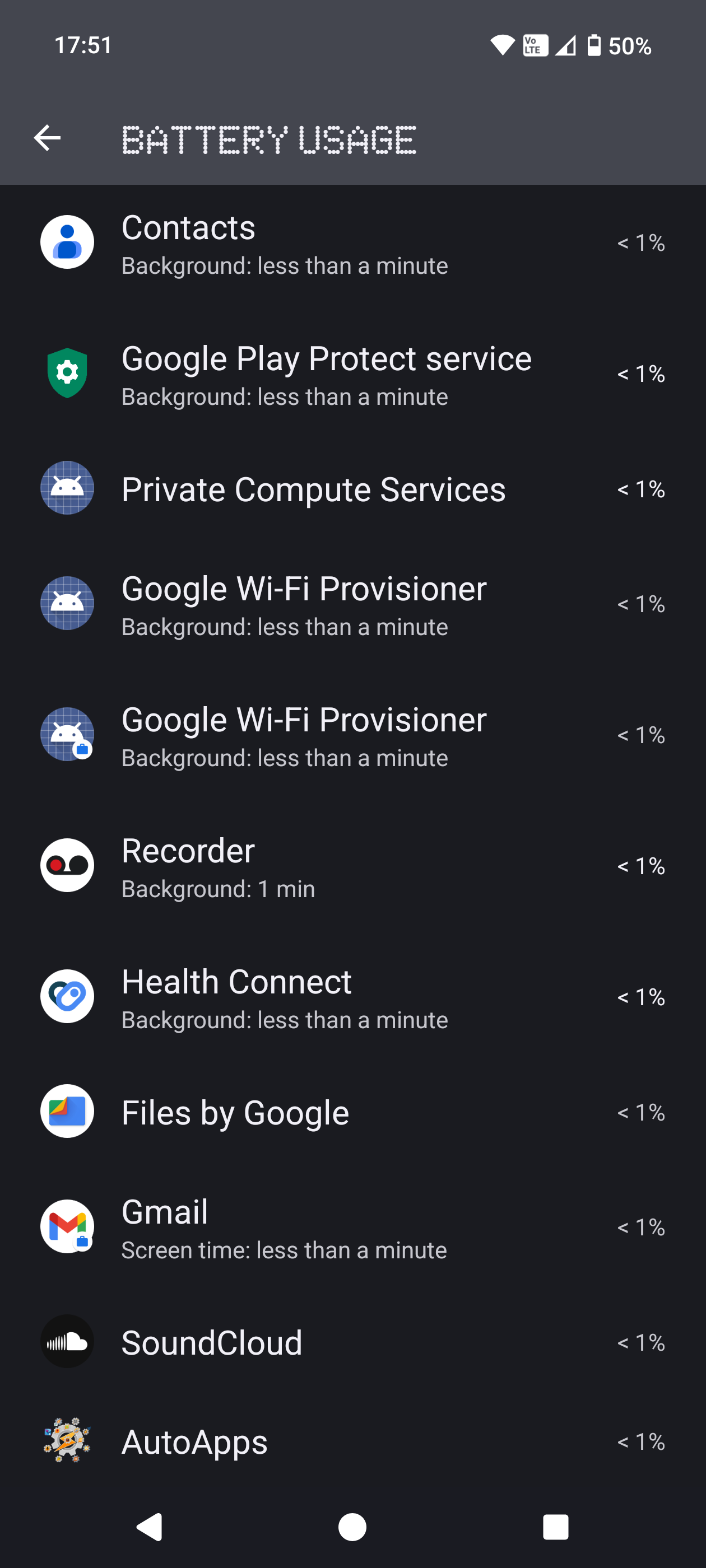View Private Compute Services battery usage
706x1568 pixels.
pos(352,489)
